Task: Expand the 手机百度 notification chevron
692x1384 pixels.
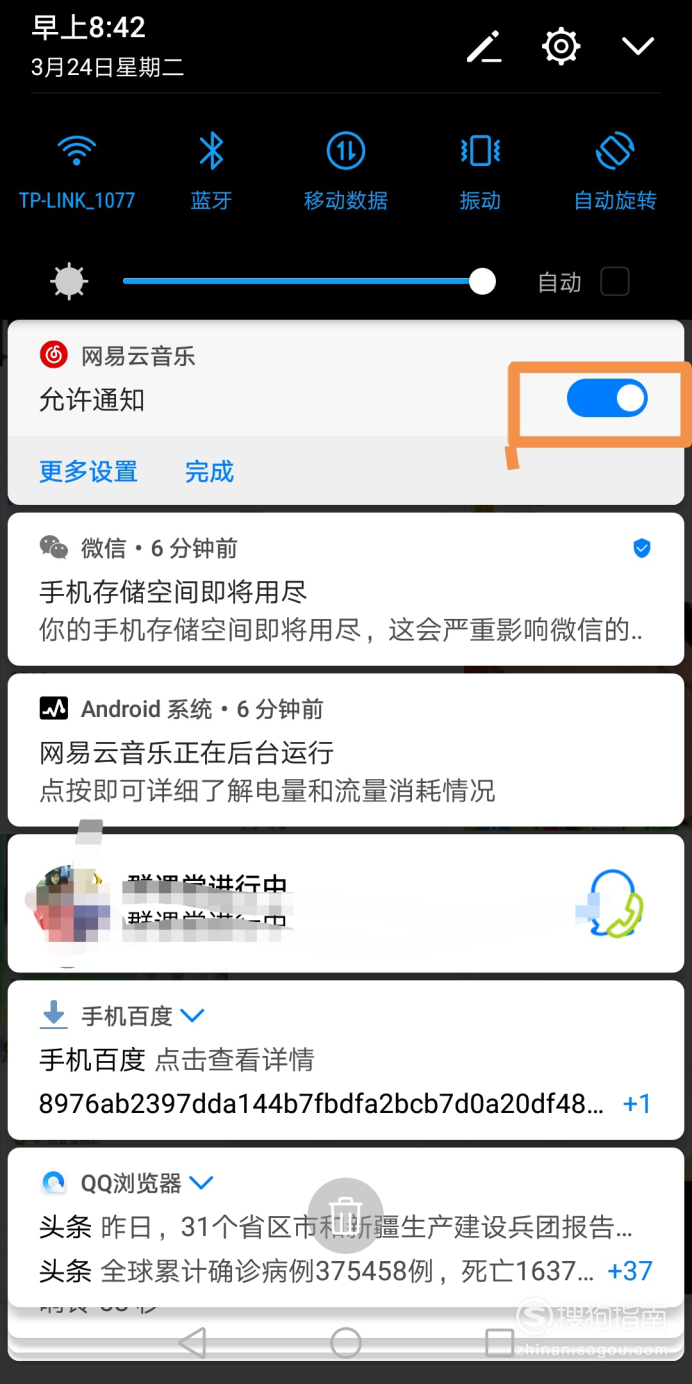Action: [x=191, y=1016]
